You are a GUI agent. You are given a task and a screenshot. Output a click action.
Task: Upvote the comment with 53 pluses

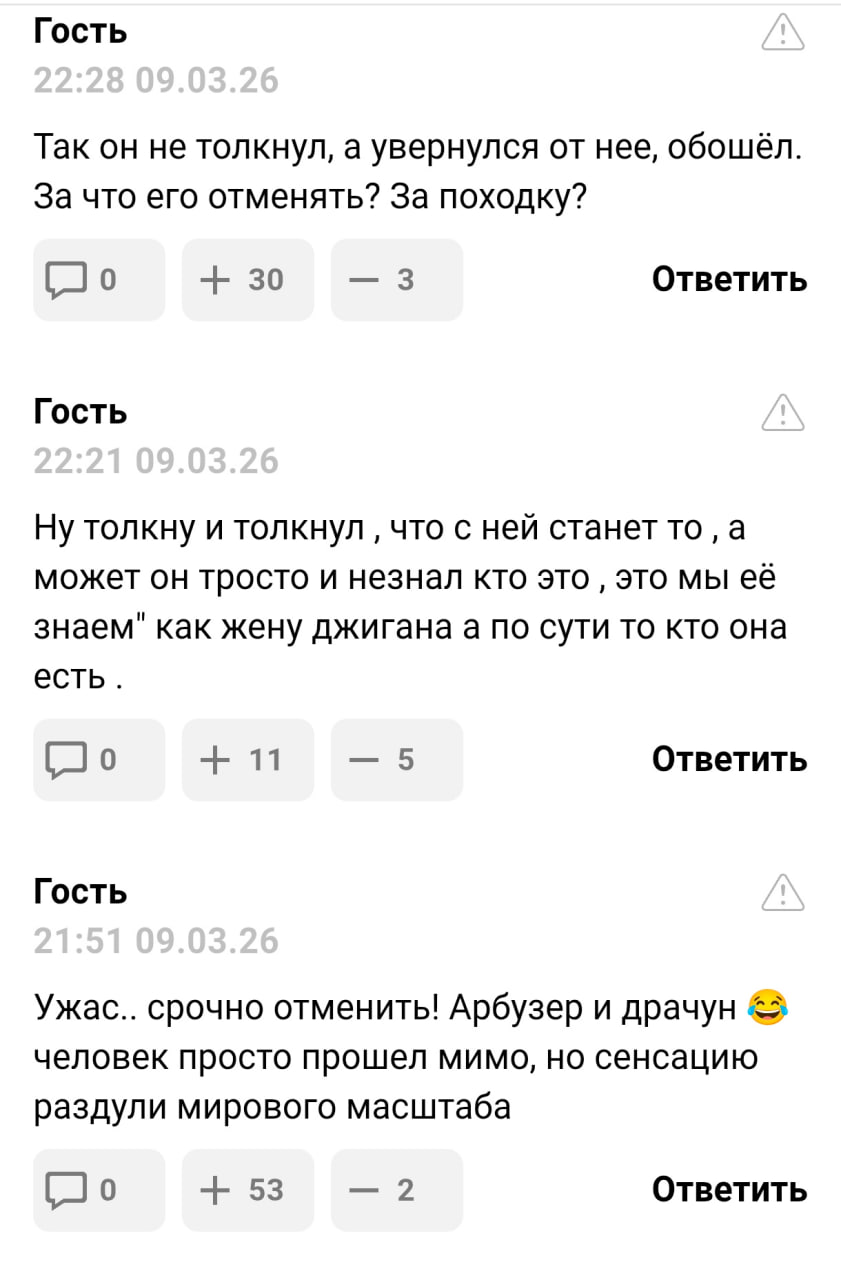click(x=248, y=1190)
